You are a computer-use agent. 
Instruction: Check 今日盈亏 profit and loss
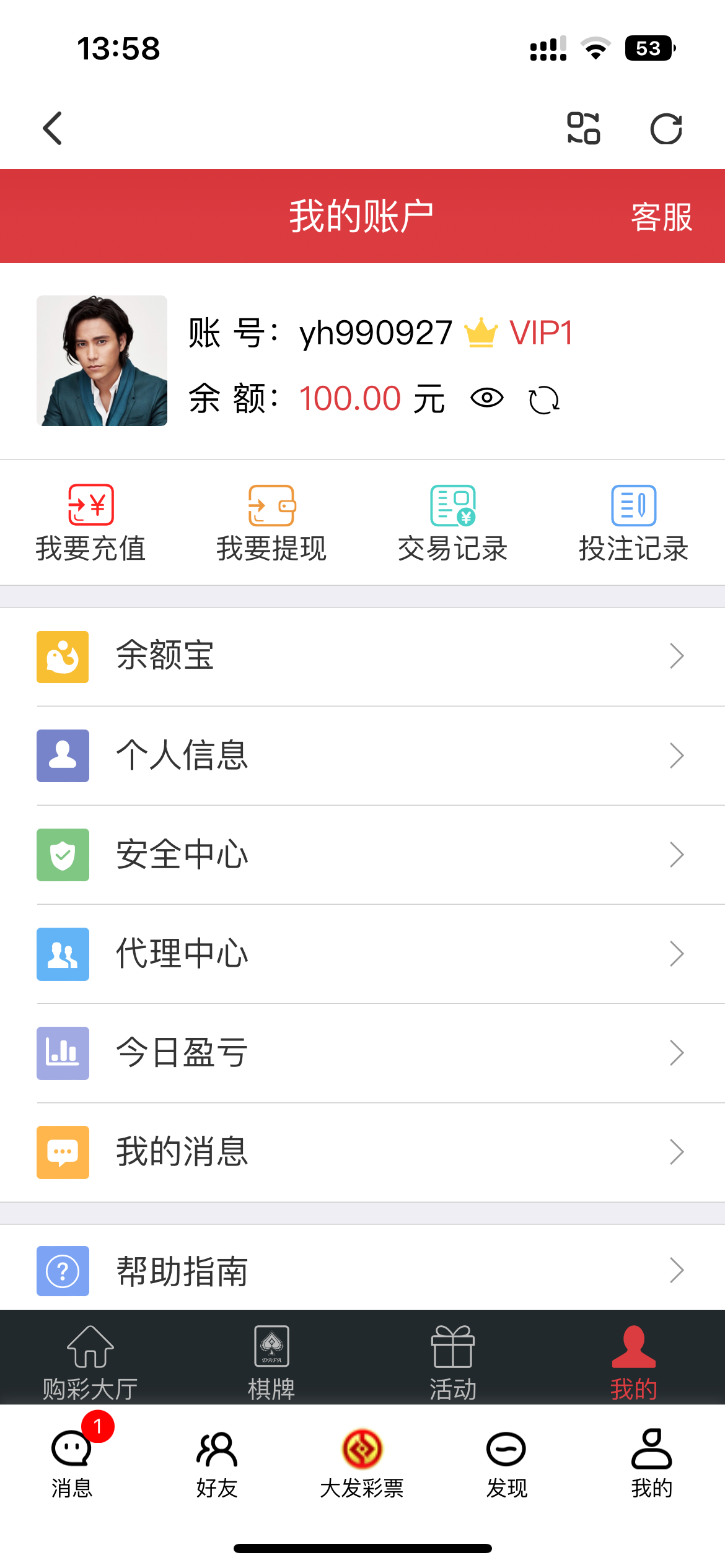(362, 1053)
